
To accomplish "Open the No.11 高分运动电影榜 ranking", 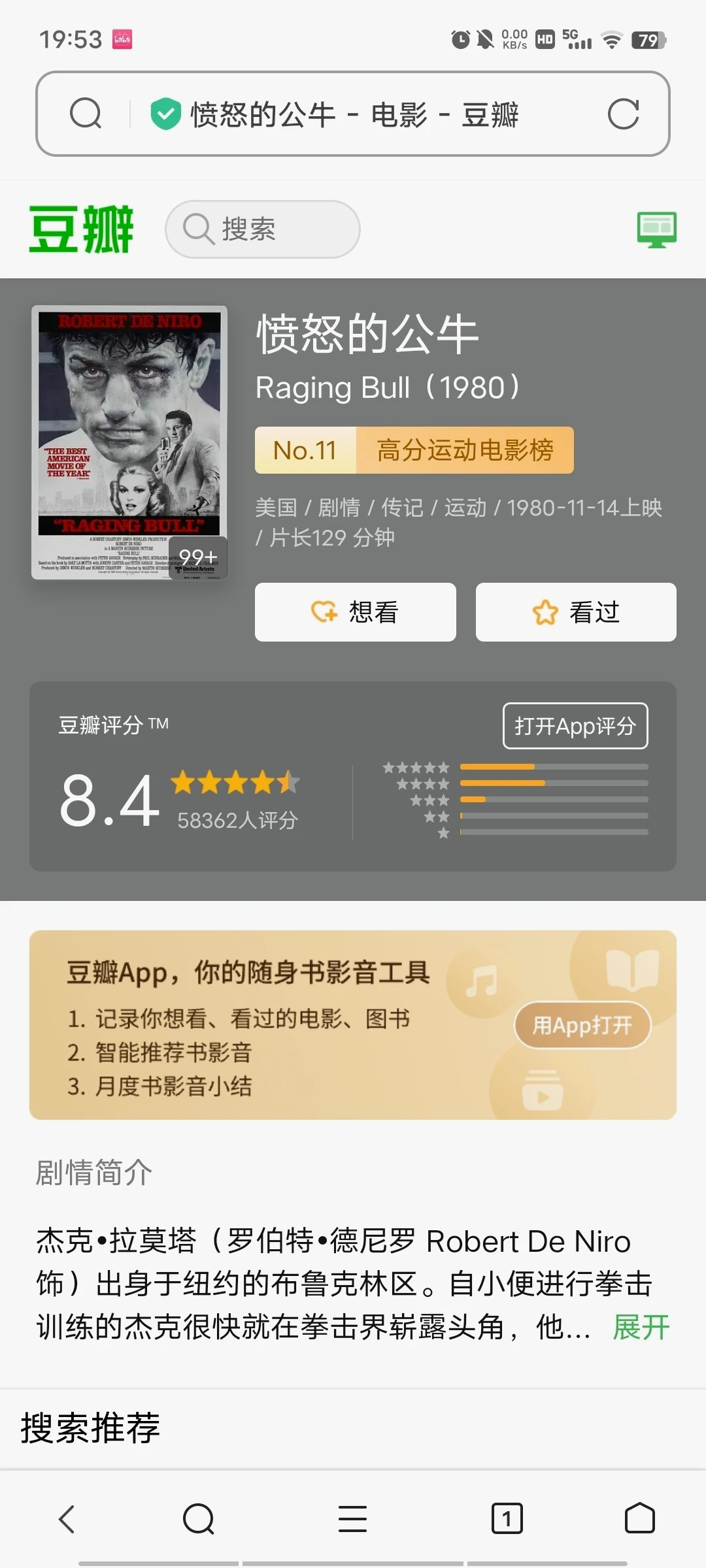I will [414, 450].
